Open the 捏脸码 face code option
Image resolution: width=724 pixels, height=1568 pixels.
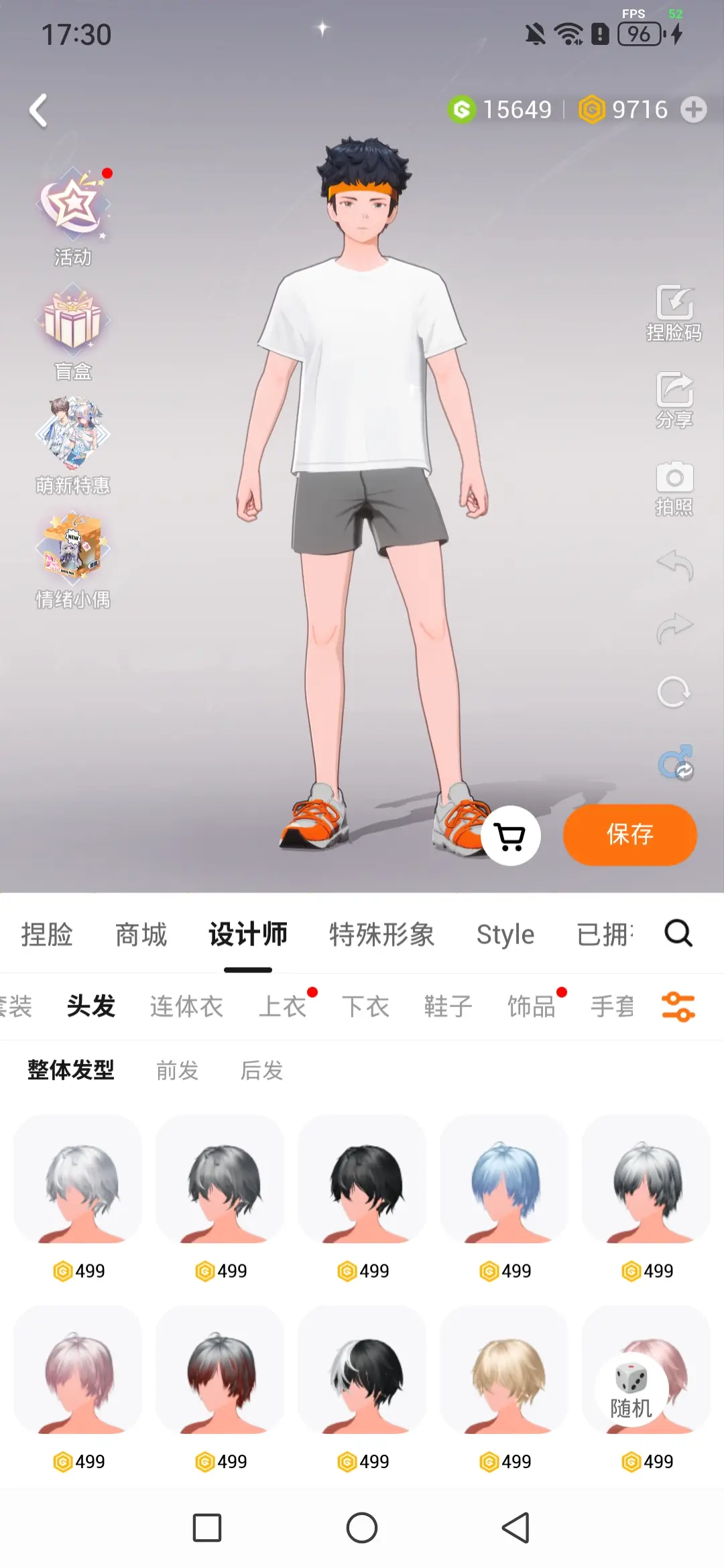point(674,313)
